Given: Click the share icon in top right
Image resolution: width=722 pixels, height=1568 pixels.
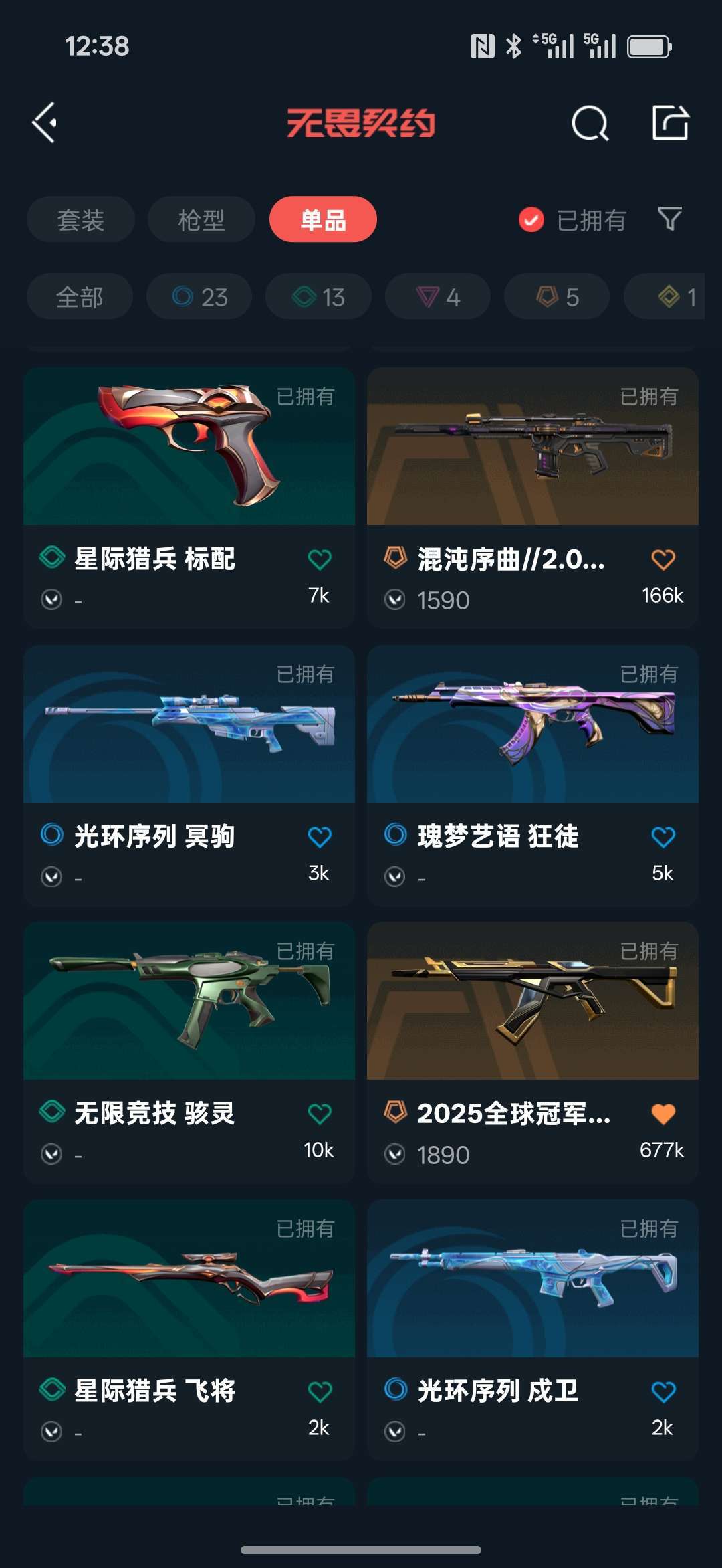Looking at the screenshot, I should (671, 122).
